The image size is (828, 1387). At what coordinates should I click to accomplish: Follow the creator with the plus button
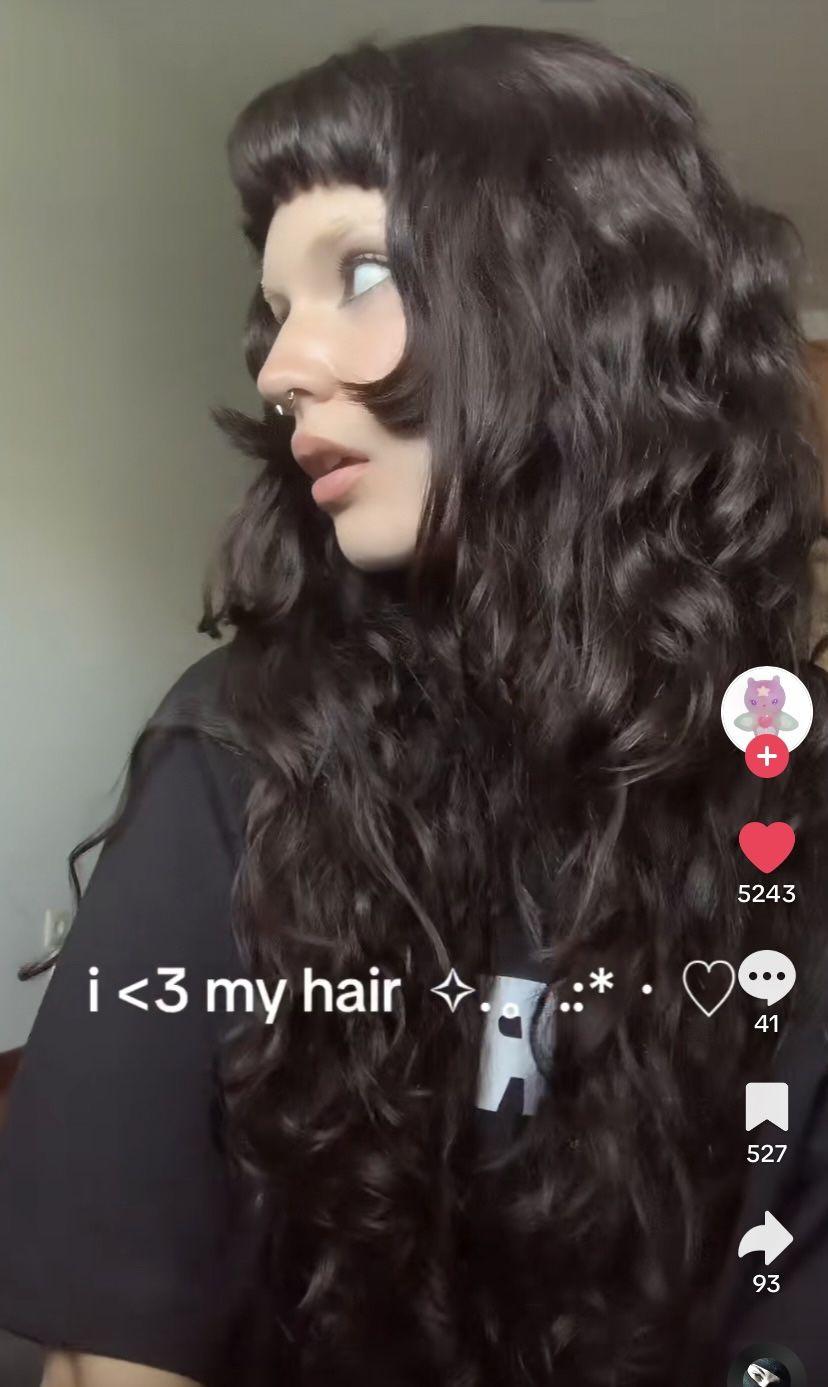tap(767, 757)
